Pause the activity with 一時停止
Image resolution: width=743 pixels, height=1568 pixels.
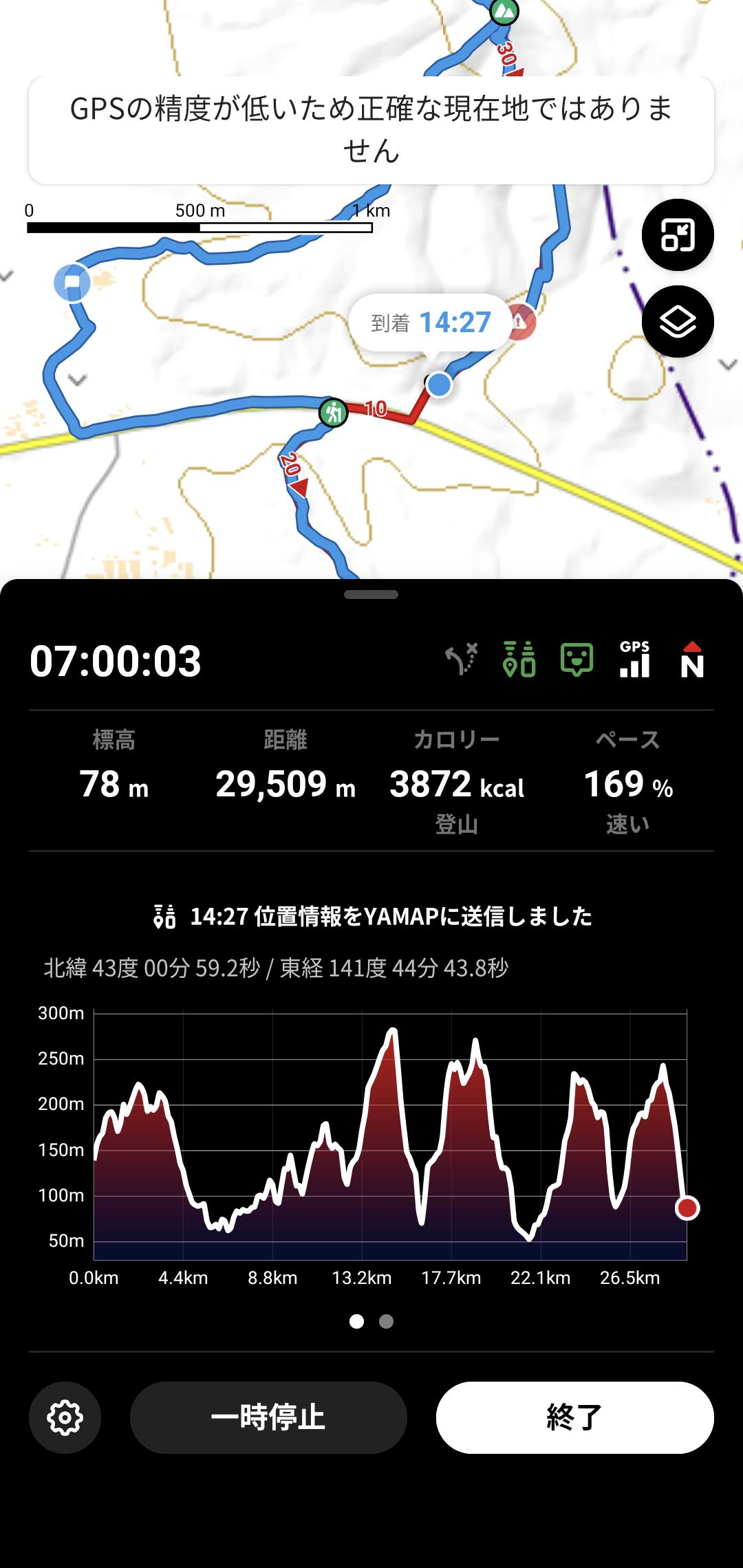pos(268,1417)
